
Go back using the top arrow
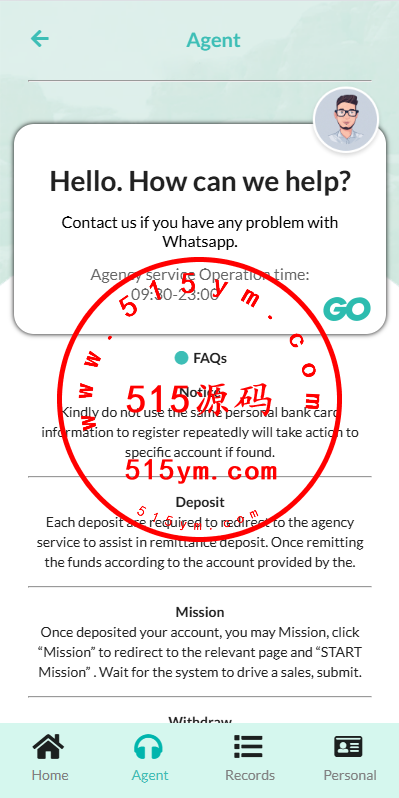(40, 39)
